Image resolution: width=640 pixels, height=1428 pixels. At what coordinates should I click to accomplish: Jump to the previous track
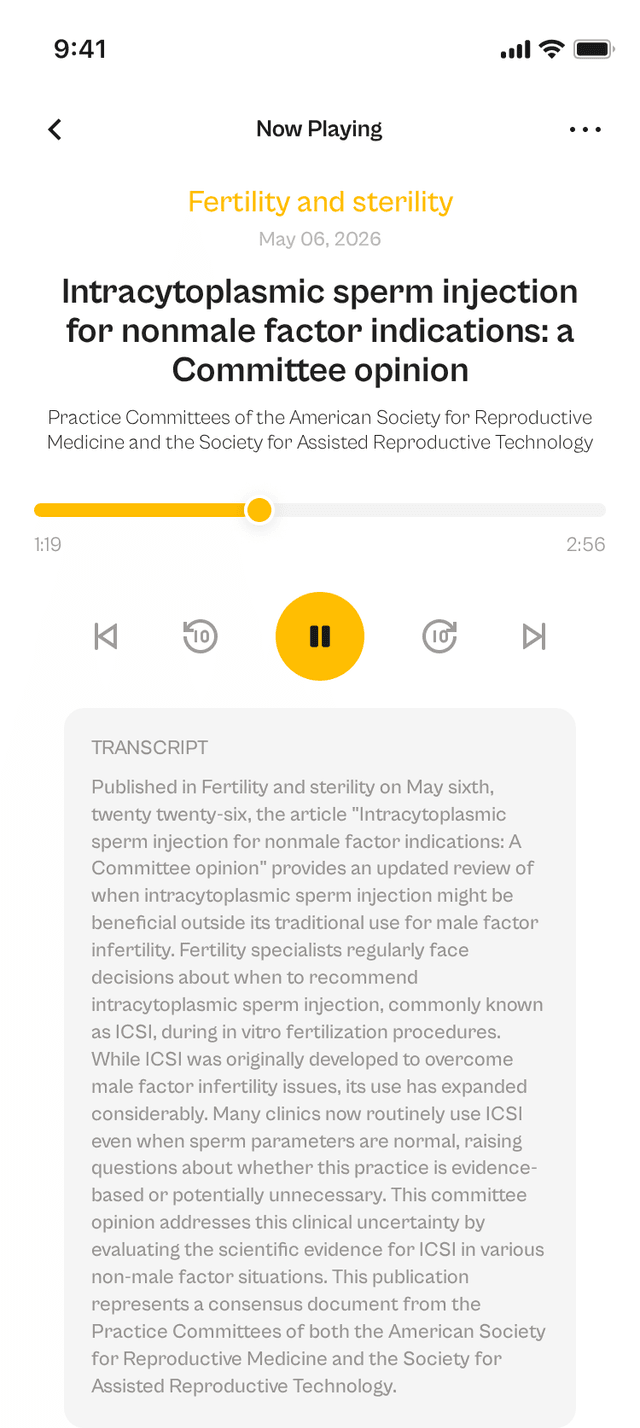tap(106, 636)
